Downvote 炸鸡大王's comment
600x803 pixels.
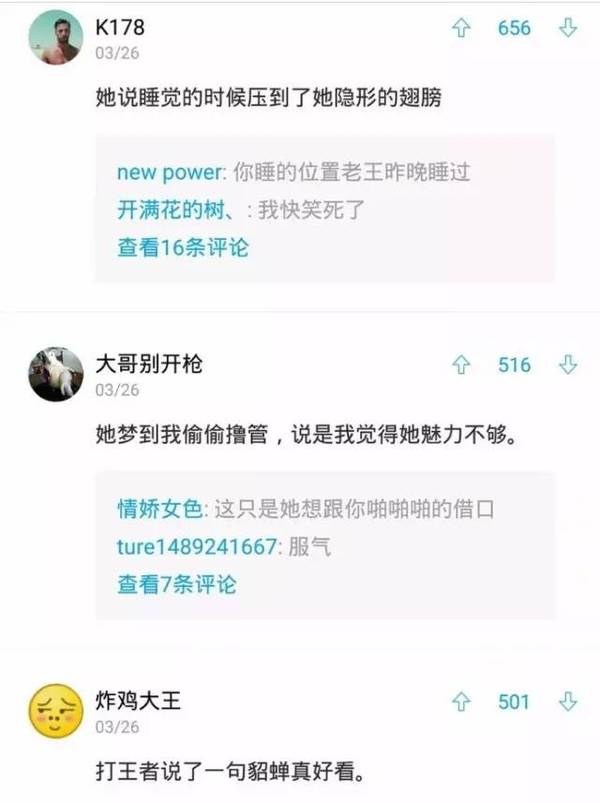click(x=568, y=702)
